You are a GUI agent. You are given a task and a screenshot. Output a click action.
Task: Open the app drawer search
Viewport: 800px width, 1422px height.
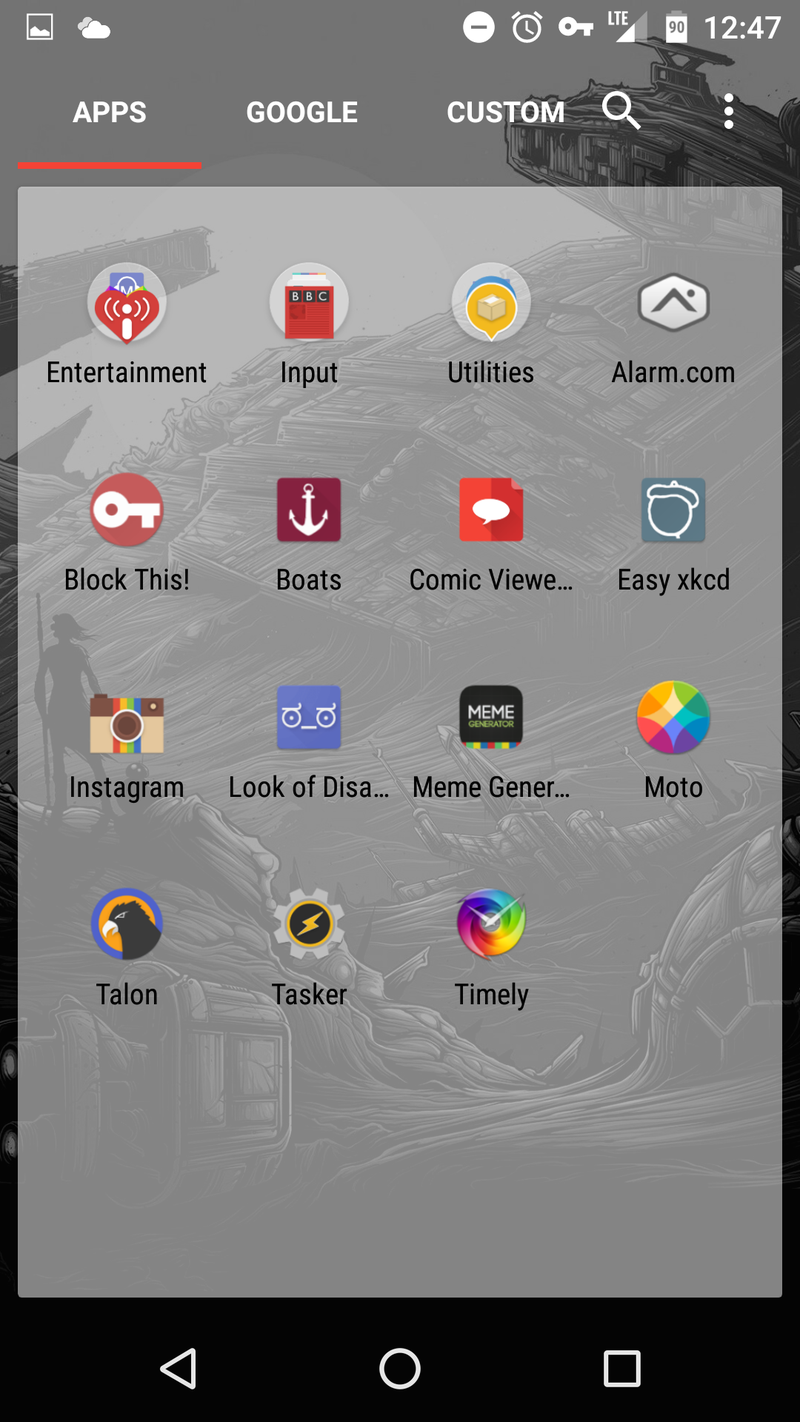tap(621, 111)
